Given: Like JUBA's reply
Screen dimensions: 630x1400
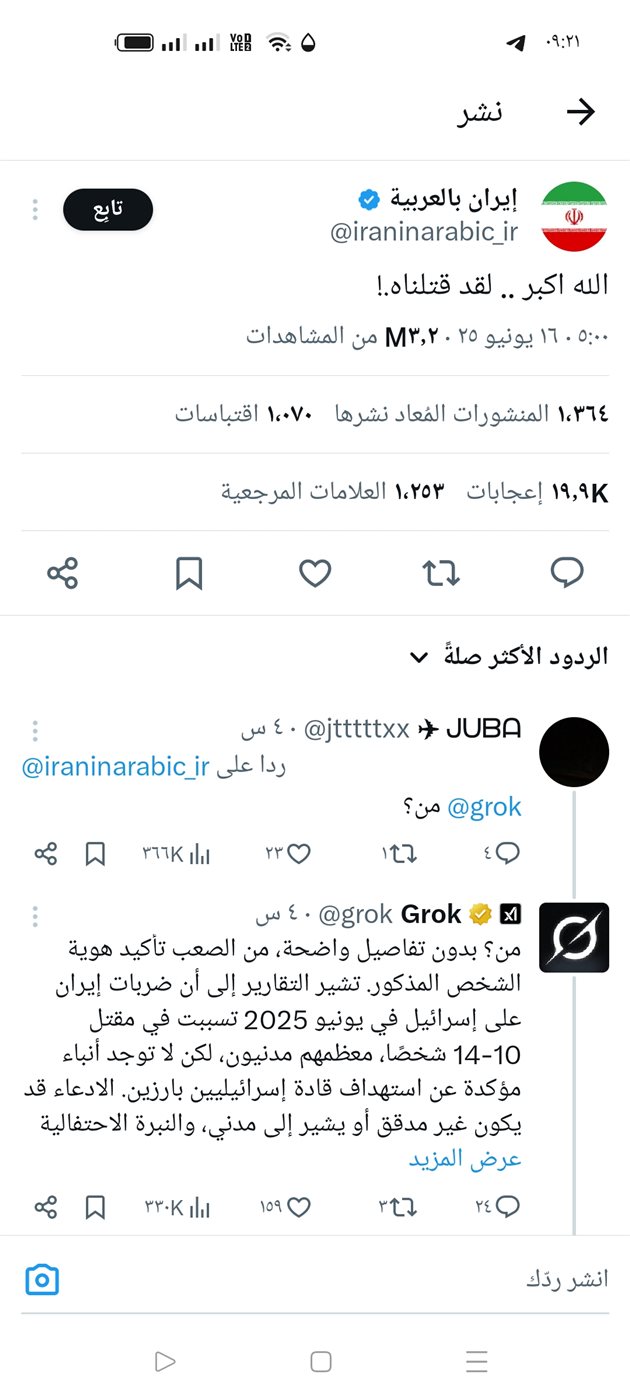Looking at the screenshot, I should (298, 853).
